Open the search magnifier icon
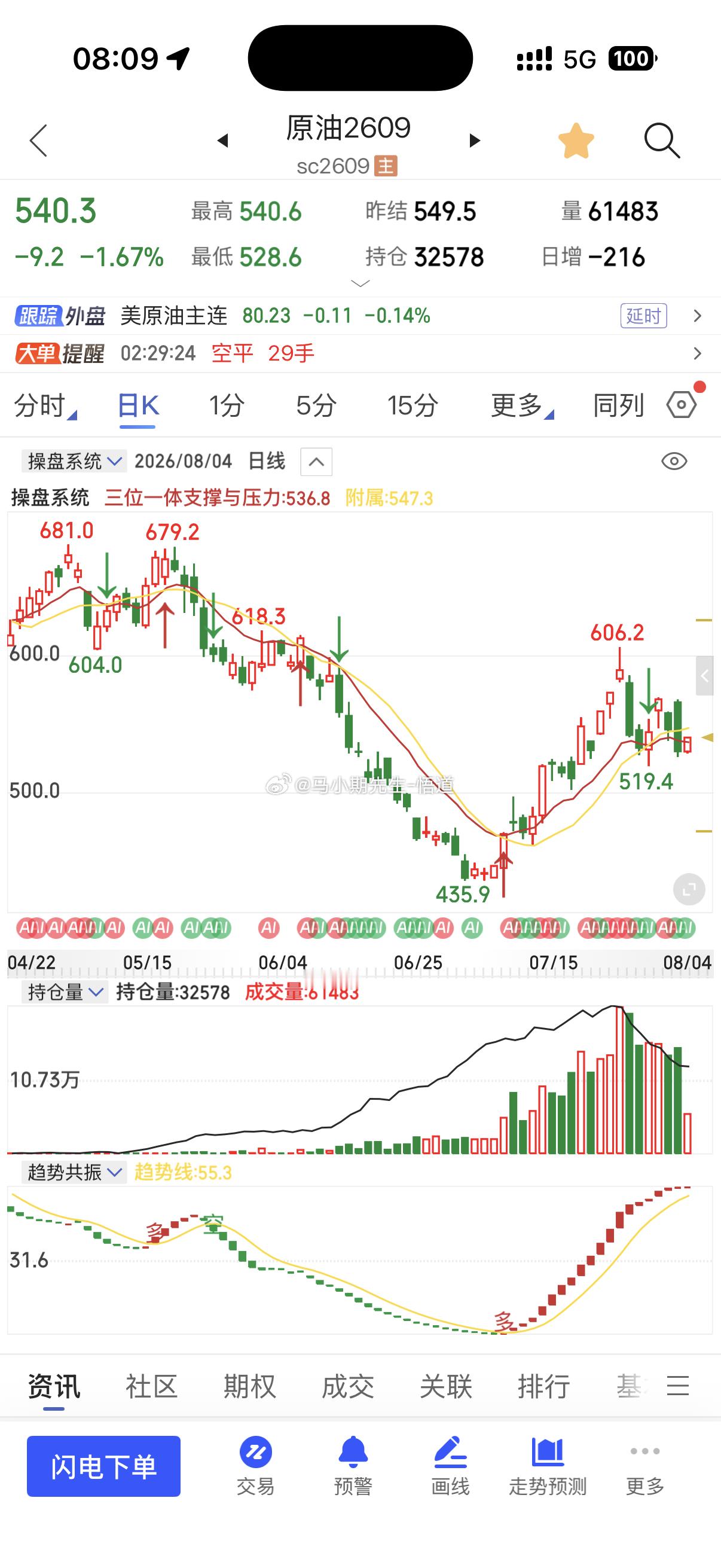The width and height of the screenshot is (721, 1568). [x=662, y=141]
